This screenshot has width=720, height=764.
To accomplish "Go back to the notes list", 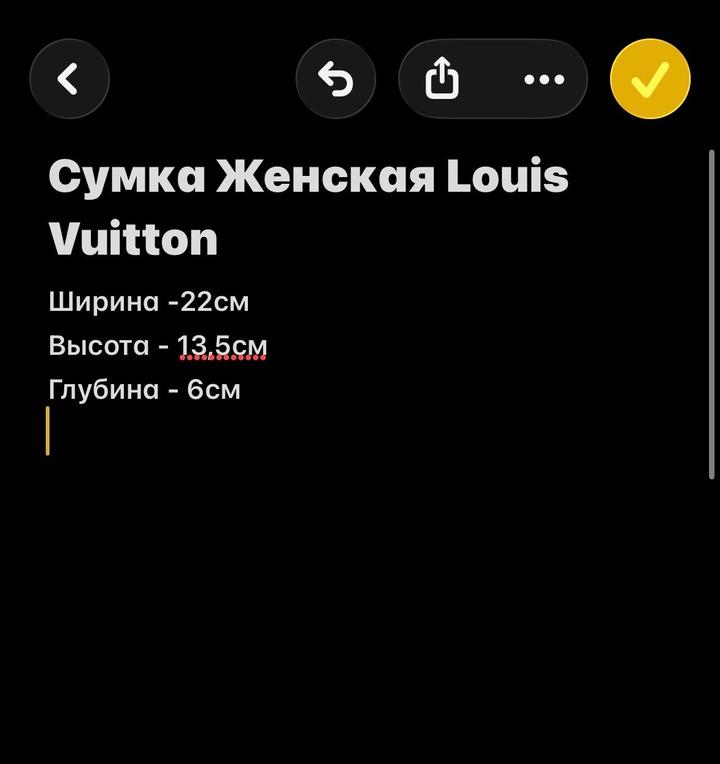I will (x=69, y=79).
